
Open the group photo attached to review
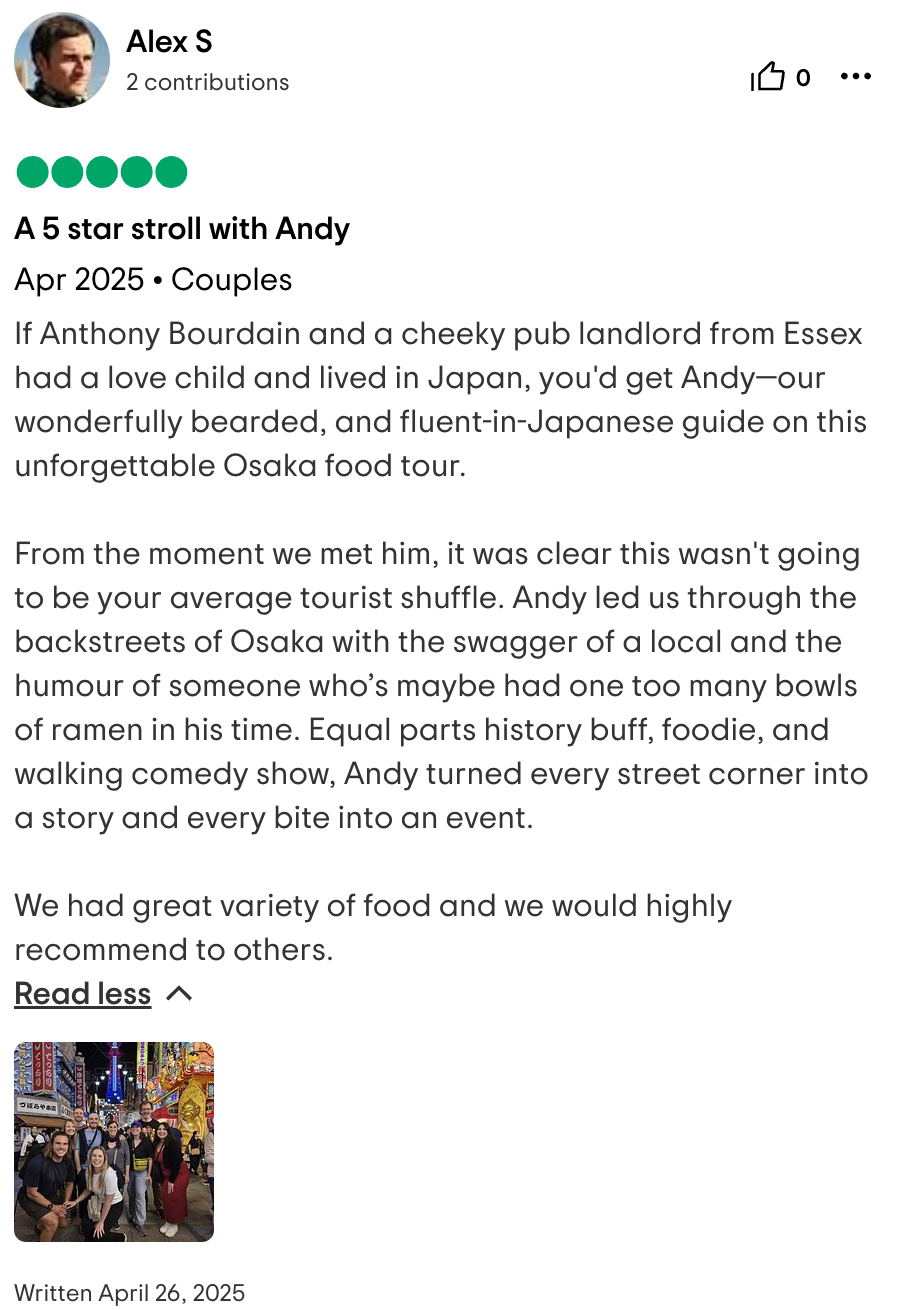point(114,1141)
